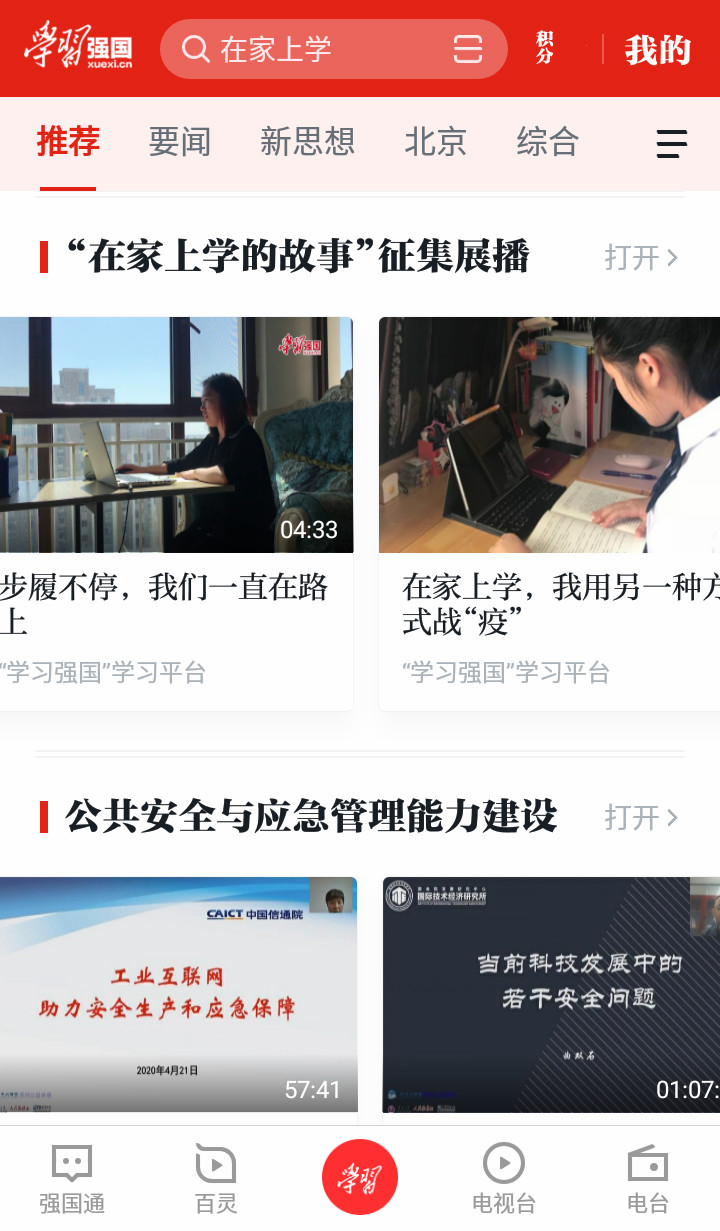Screen dimensions: 720x1231
Task: Play the video 步履不停，我们一直在路上
Action: tap(176, 435)
